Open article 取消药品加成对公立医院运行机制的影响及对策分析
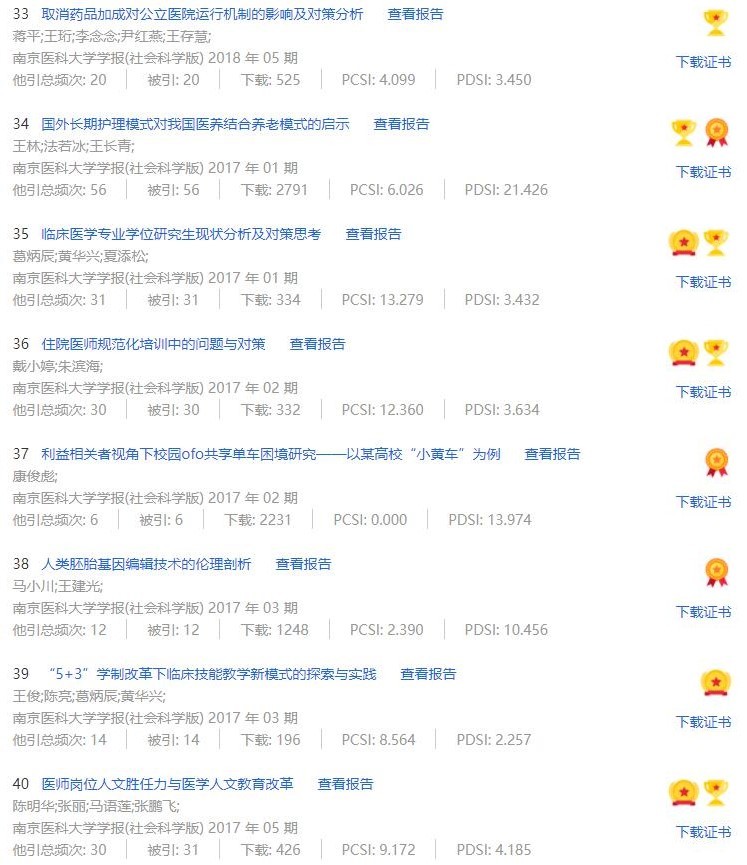 [x=188, y=15]
